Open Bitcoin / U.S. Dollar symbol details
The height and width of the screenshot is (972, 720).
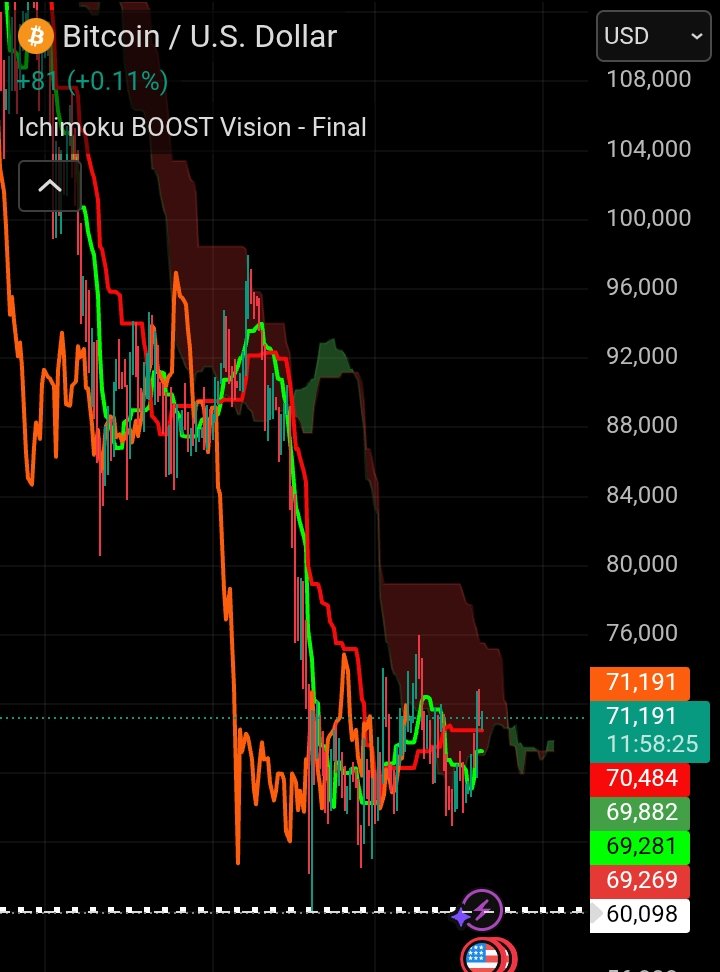point(199,37)
